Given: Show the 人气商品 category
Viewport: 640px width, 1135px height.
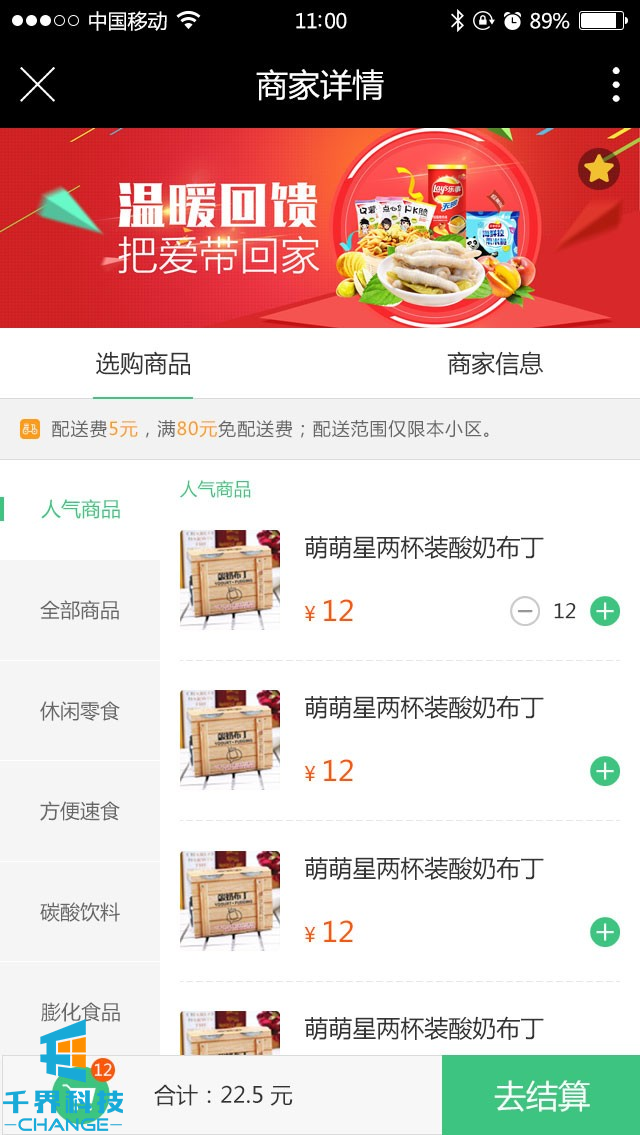Looking at the screenshot, I should click(x=80, y=510).
